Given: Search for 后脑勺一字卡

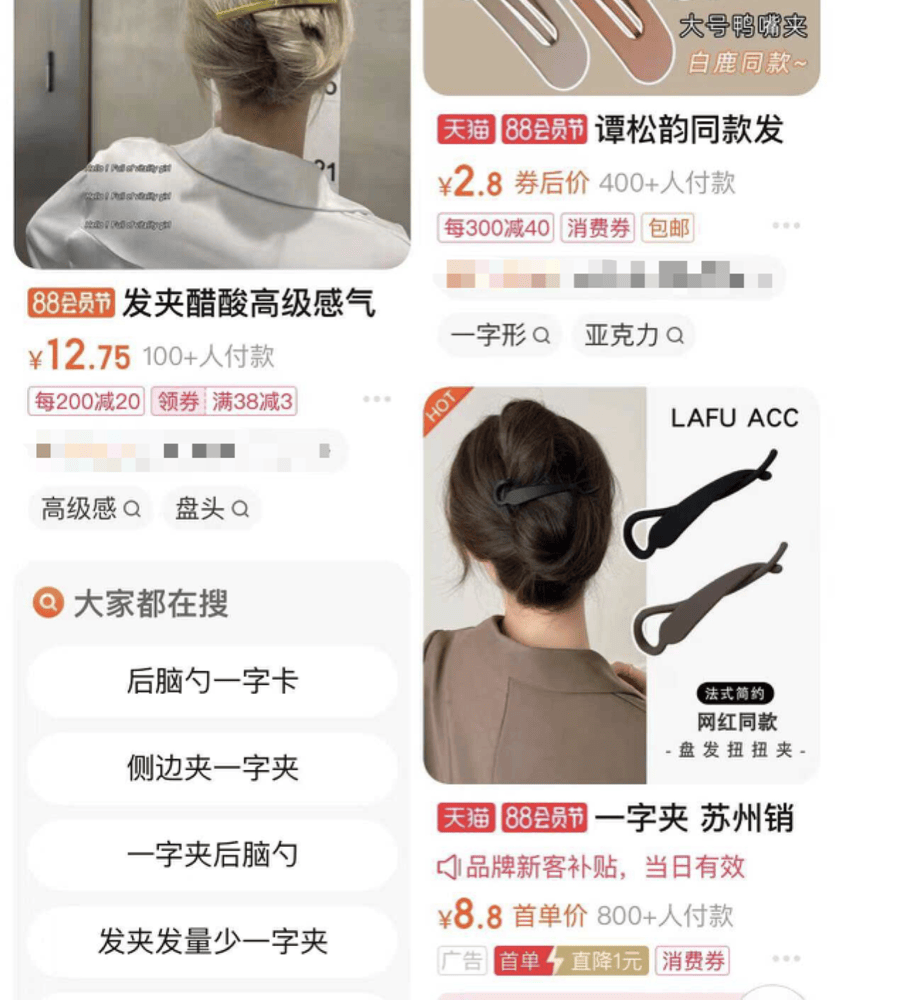Looking at the screenshot, I should point(212,681).
